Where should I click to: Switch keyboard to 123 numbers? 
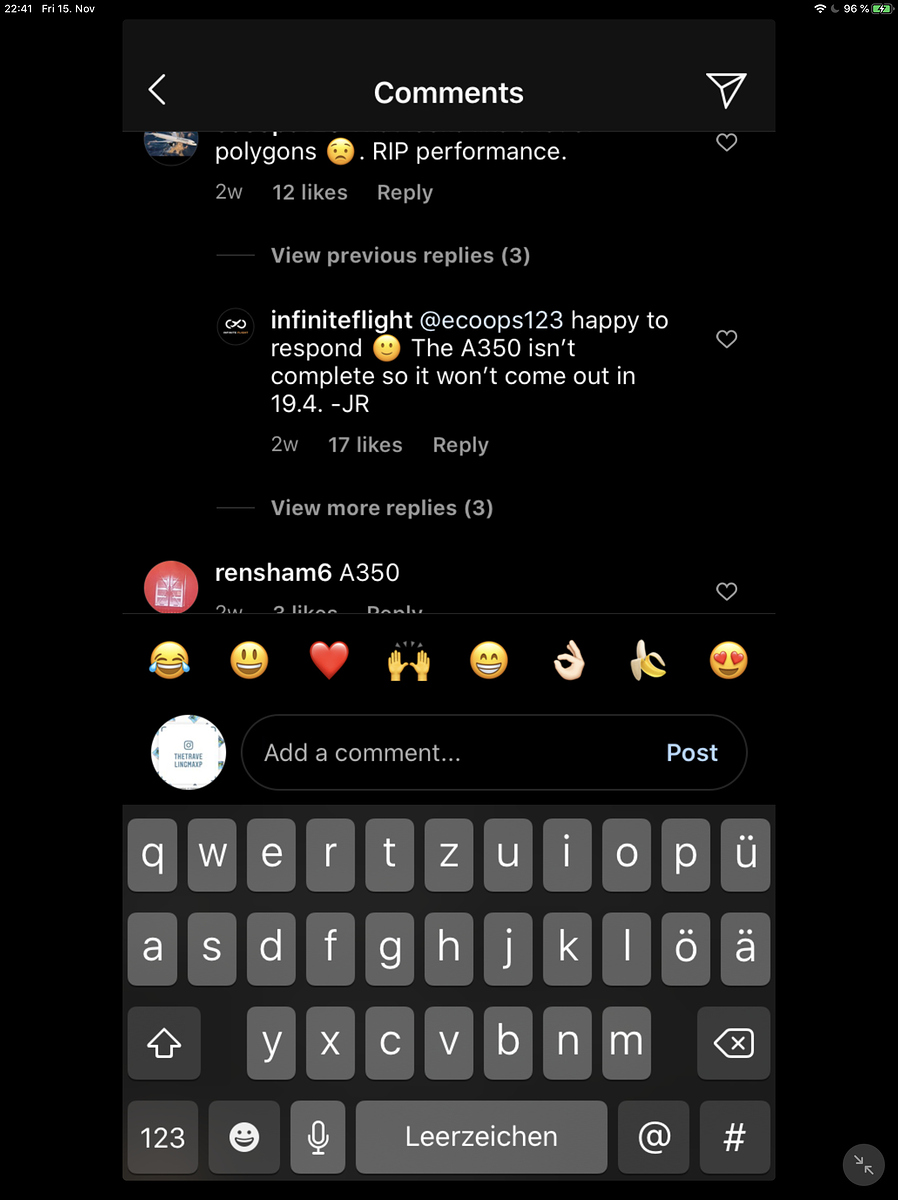[163, 1137]
